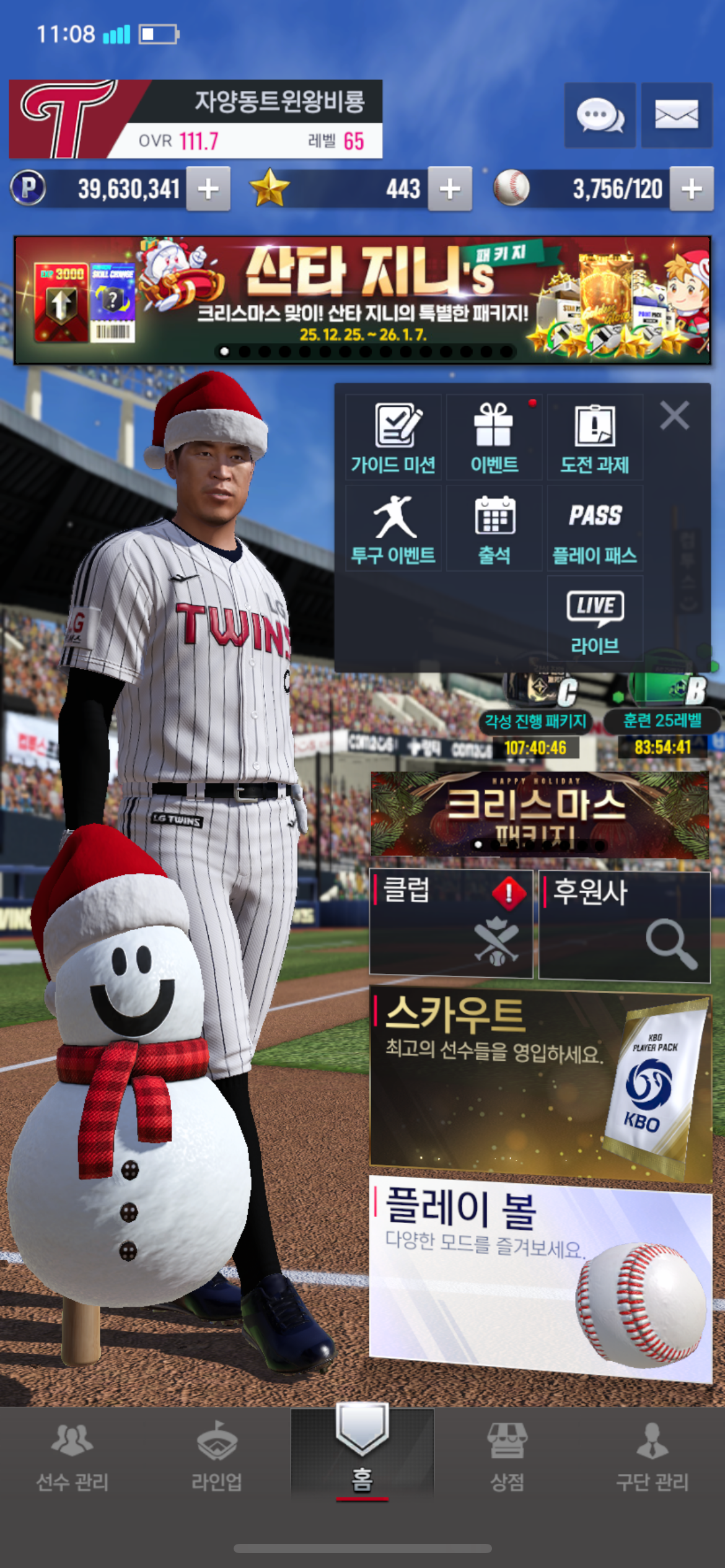Open the 산타 지니's 패키지 banner
This screenshot has width=725, height=1568.
point(362,300)
